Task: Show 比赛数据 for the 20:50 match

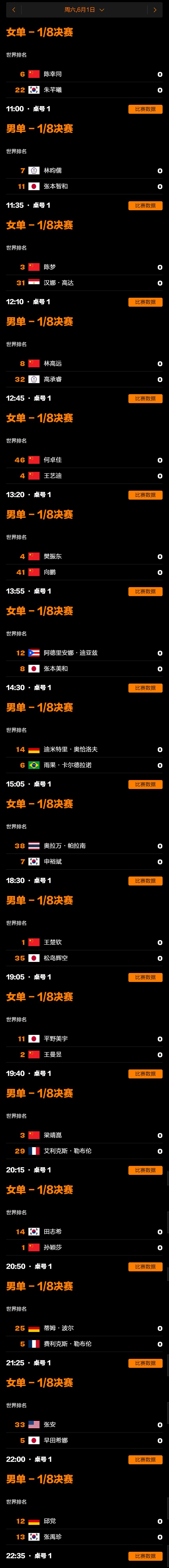Action: 145,1267
